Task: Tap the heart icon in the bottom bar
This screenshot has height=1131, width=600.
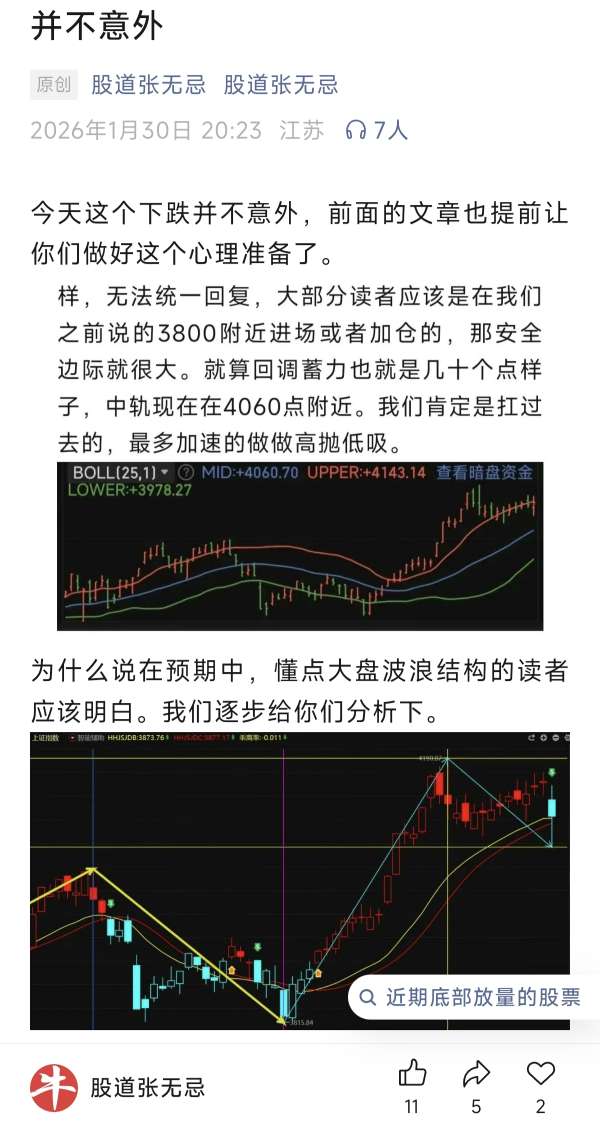Action: click(x=540, y=1075)
